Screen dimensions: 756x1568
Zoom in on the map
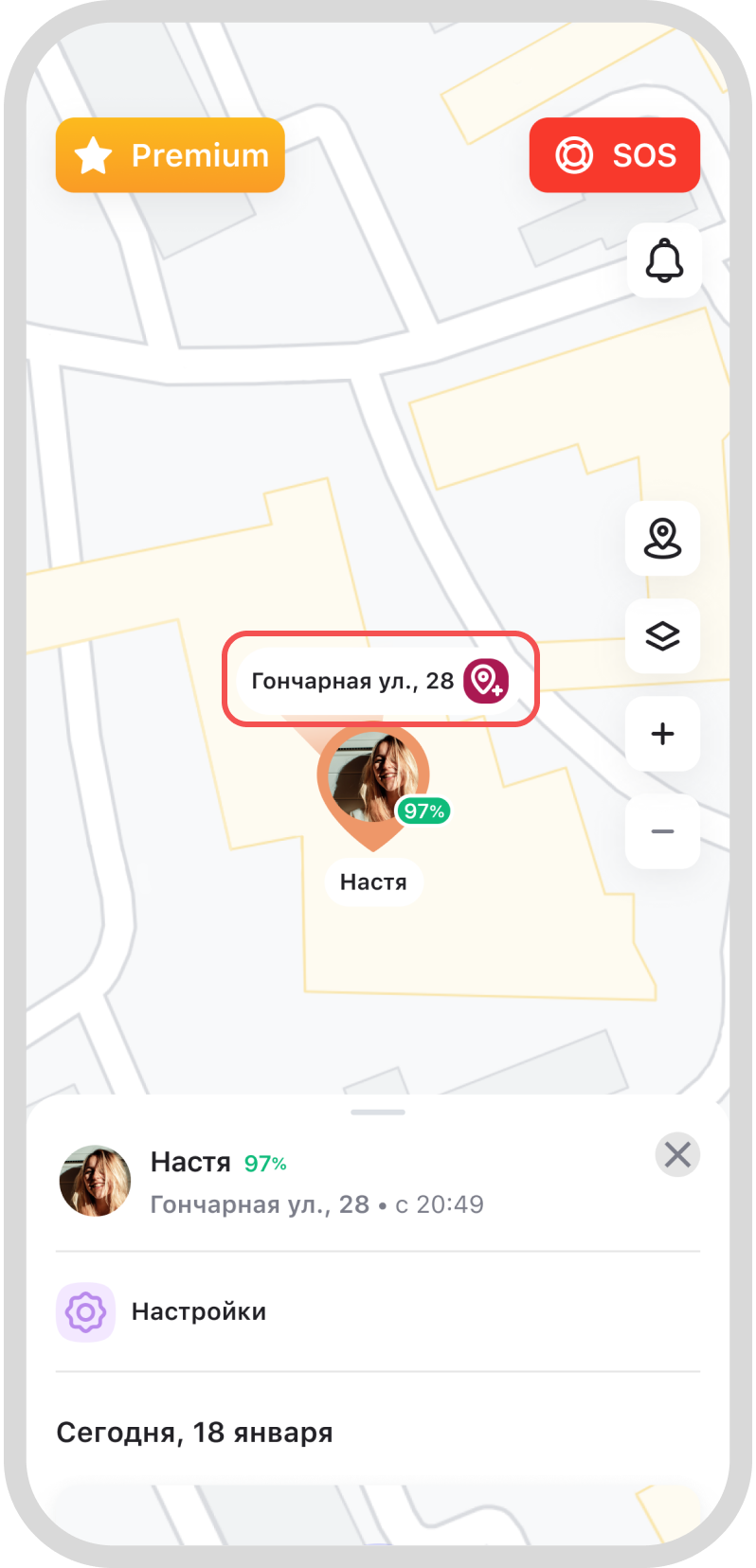662,734
